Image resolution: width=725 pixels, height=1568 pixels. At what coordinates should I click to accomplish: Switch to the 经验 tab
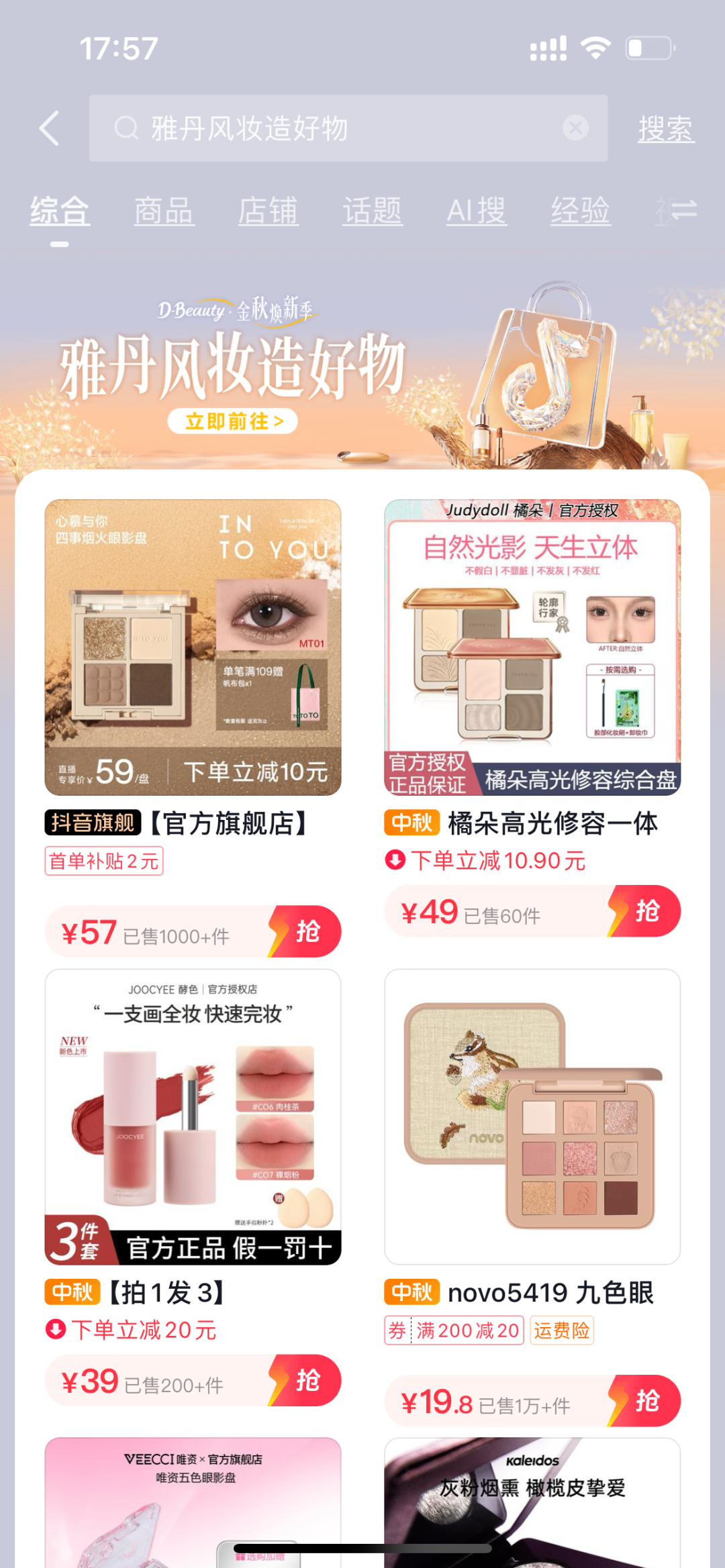coord(581,211)
